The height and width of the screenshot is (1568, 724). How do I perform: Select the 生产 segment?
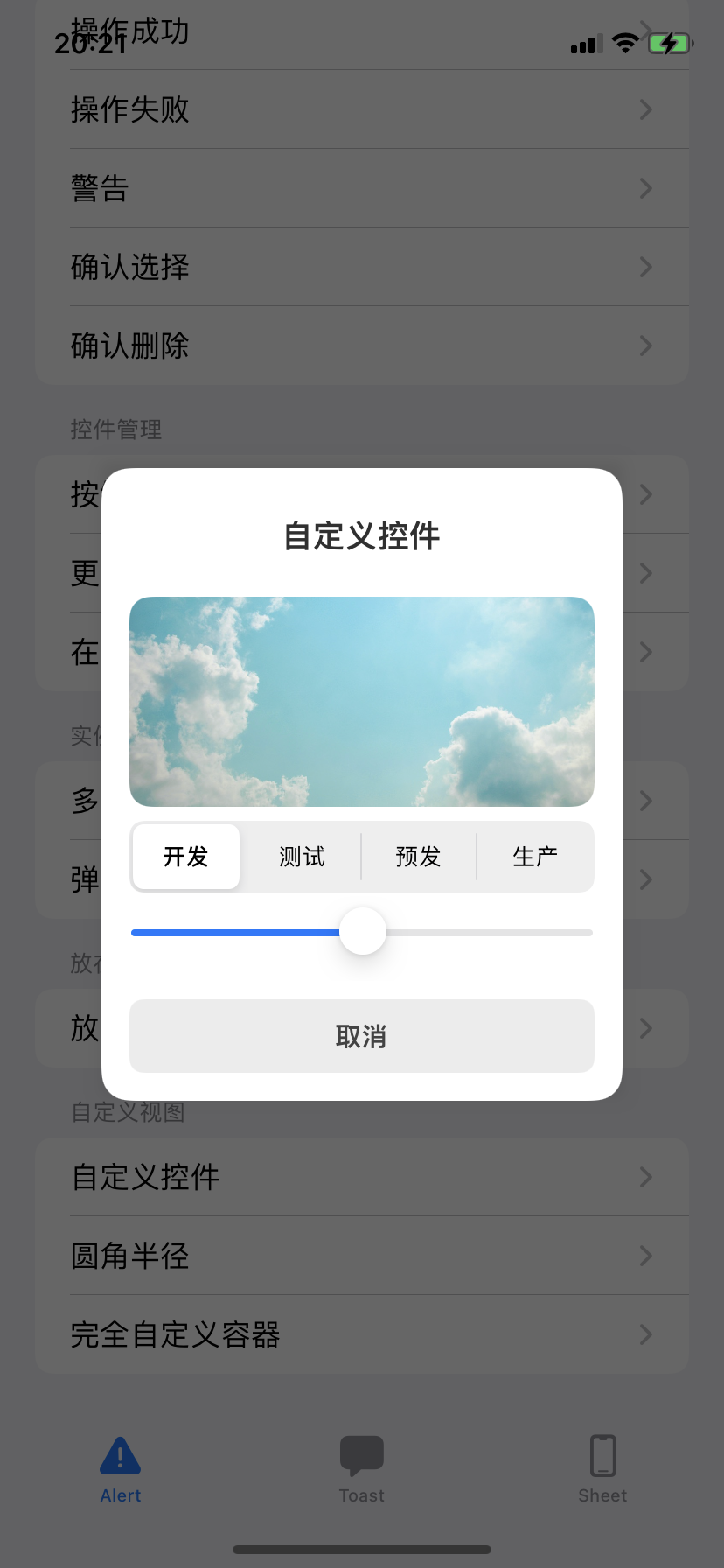(x=535, y=857)
